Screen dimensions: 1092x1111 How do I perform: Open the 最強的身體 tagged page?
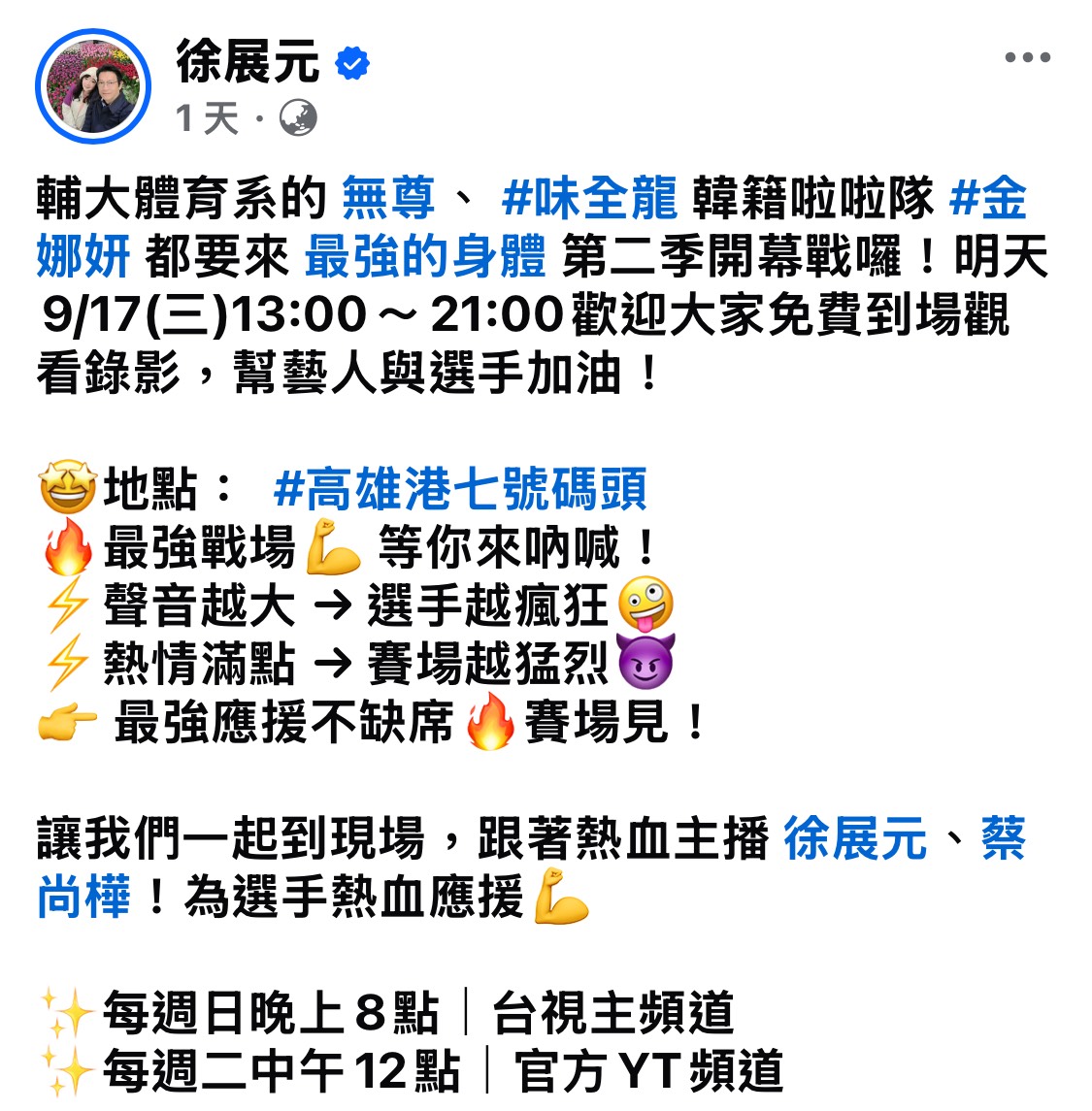pos(425,257)
